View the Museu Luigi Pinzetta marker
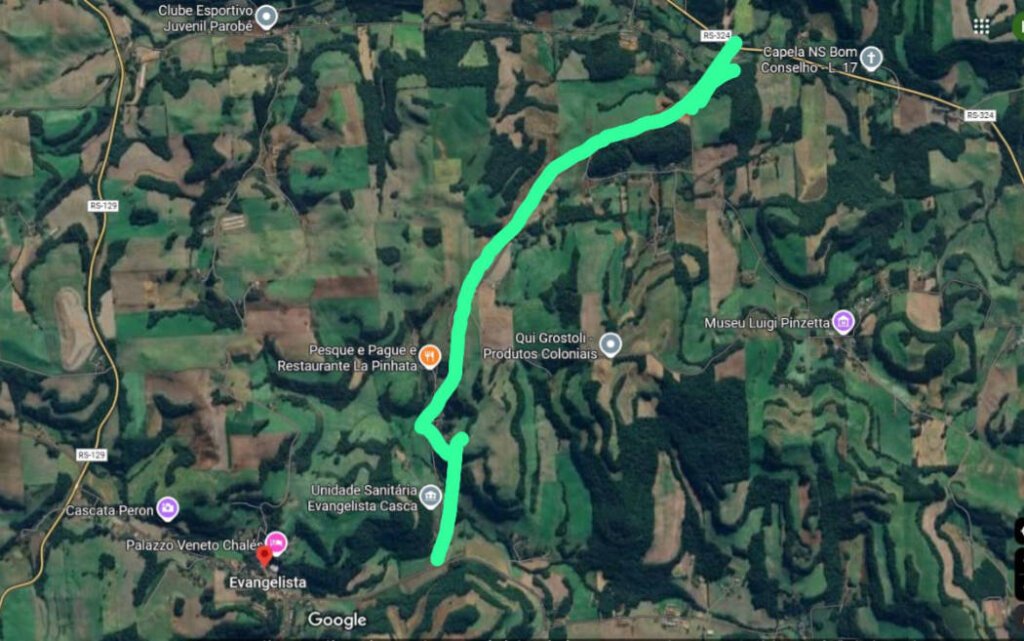 [844, 323]
